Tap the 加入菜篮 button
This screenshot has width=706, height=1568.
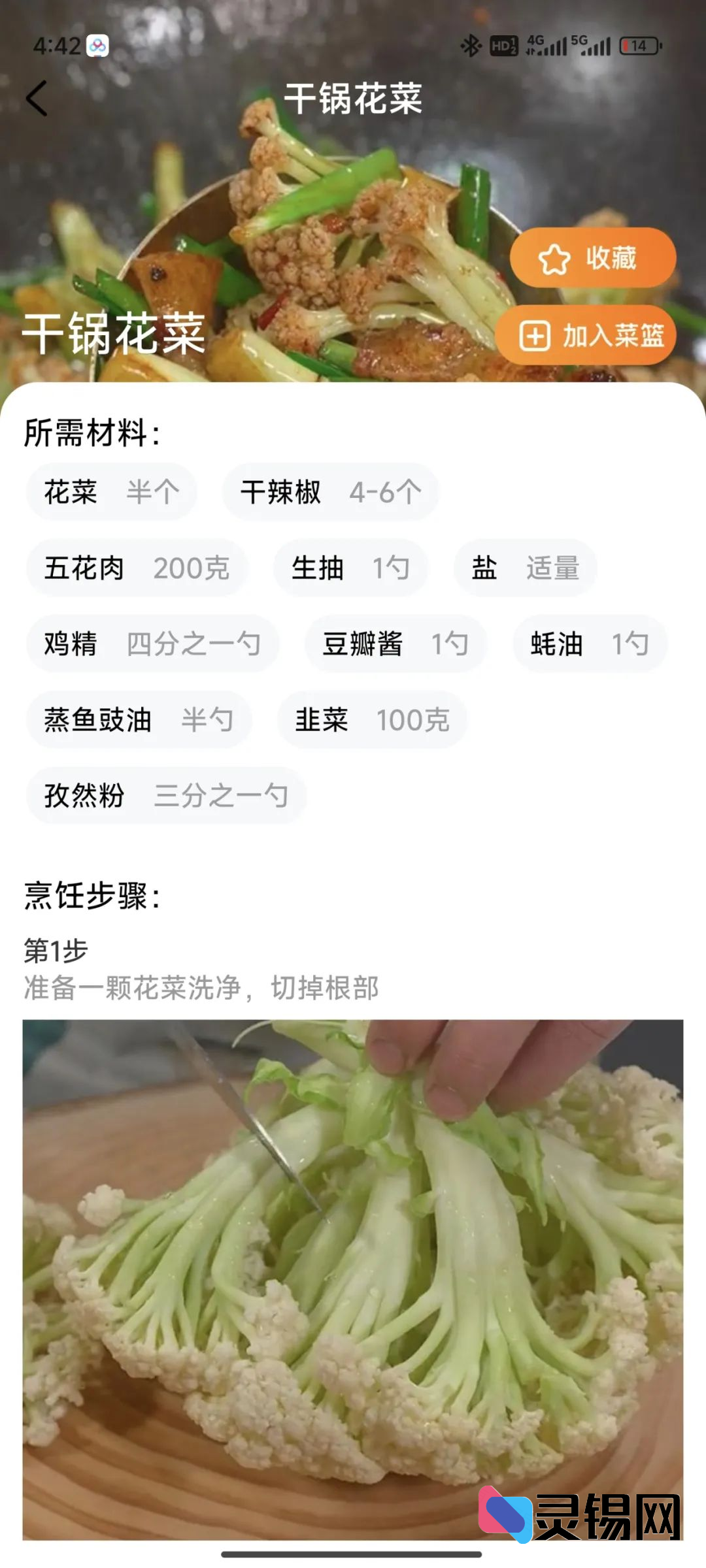[x=586, y=336]
